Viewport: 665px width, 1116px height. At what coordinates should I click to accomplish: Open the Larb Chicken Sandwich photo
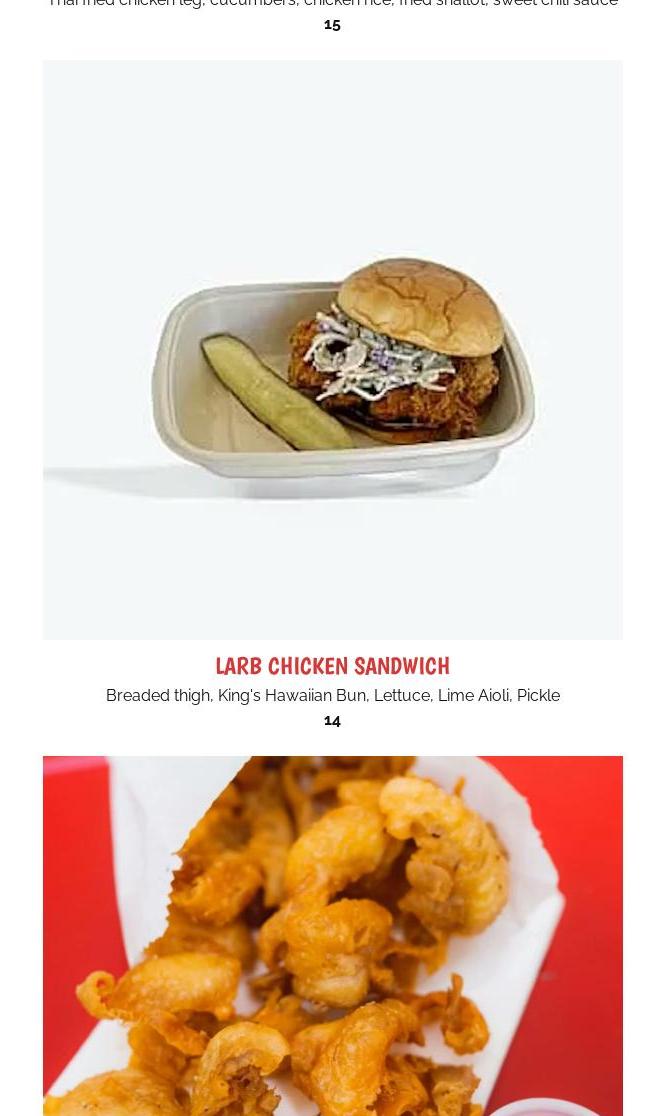coord(332,349)
